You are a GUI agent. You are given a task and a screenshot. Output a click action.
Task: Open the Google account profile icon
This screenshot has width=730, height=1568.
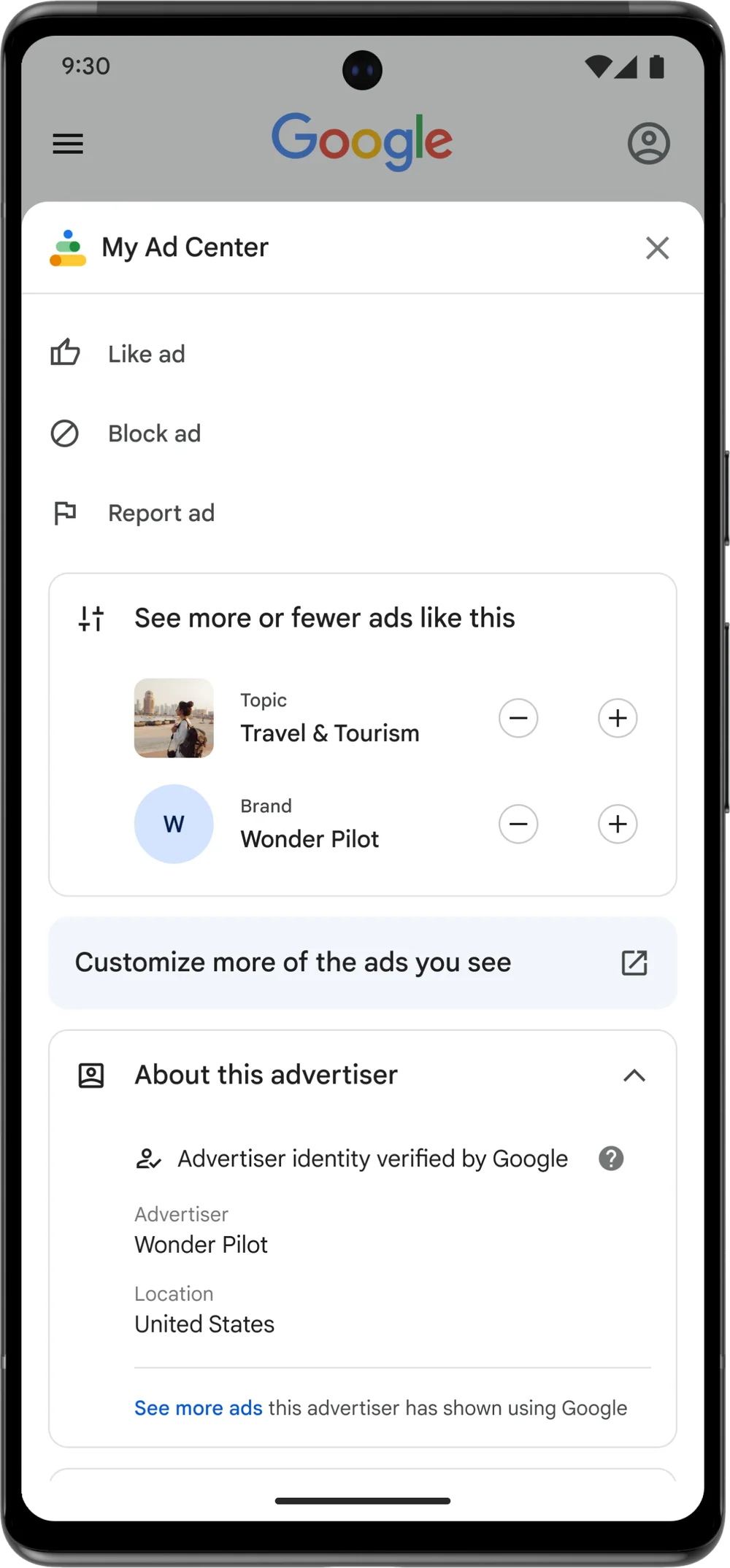click(x=648, y=144)
